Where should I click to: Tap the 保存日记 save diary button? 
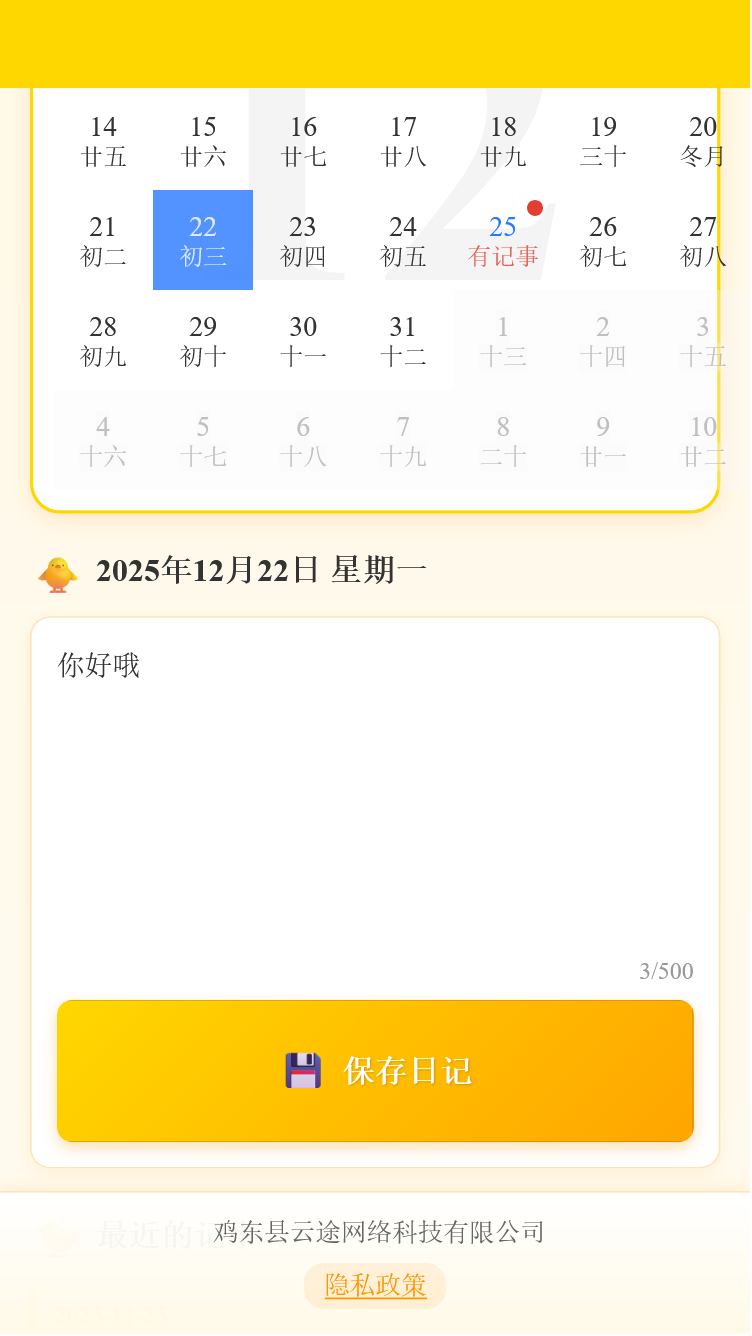click(x=375, y=1070)
